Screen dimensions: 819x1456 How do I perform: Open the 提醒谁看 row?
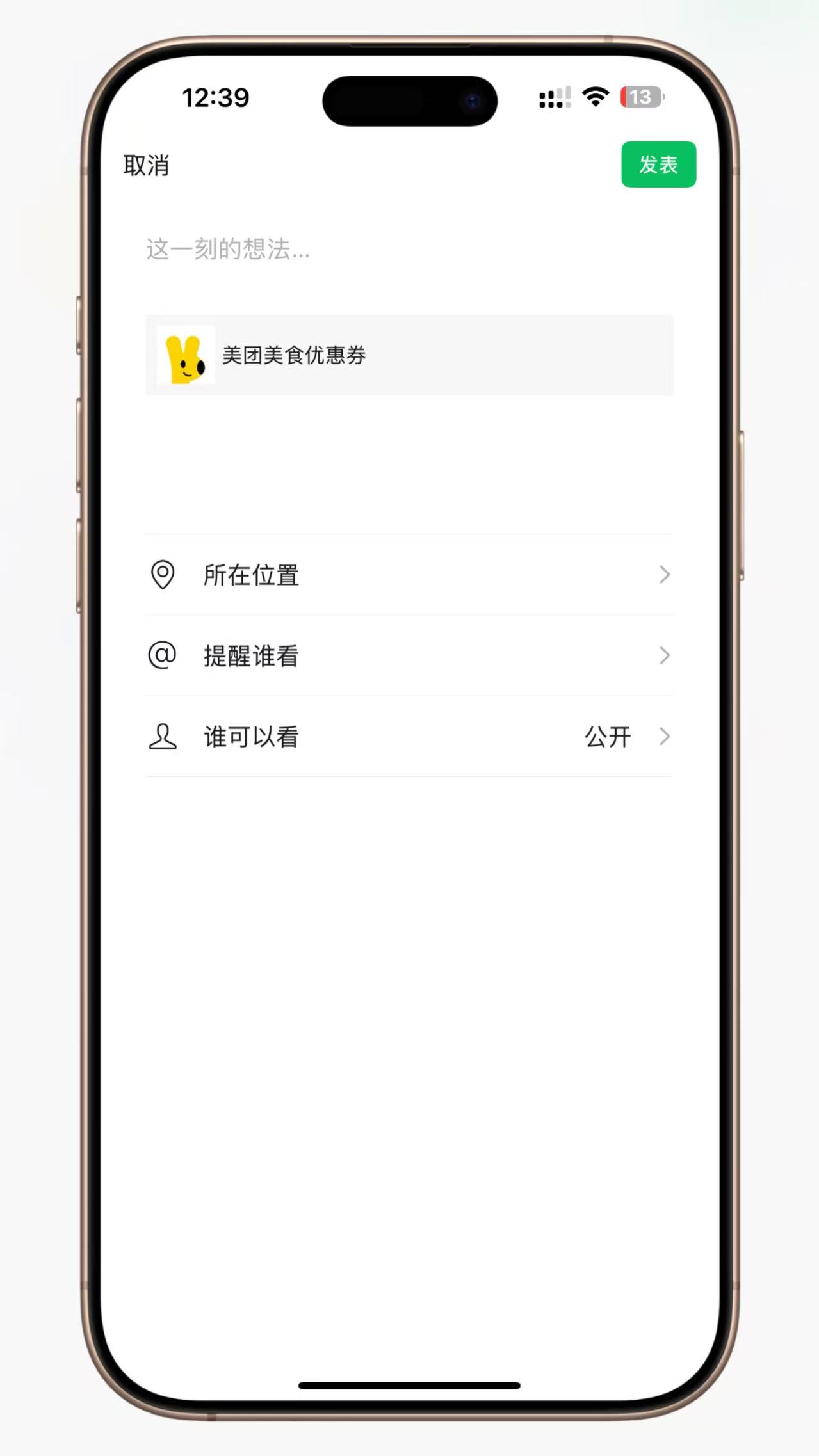(x=409, y=655)
